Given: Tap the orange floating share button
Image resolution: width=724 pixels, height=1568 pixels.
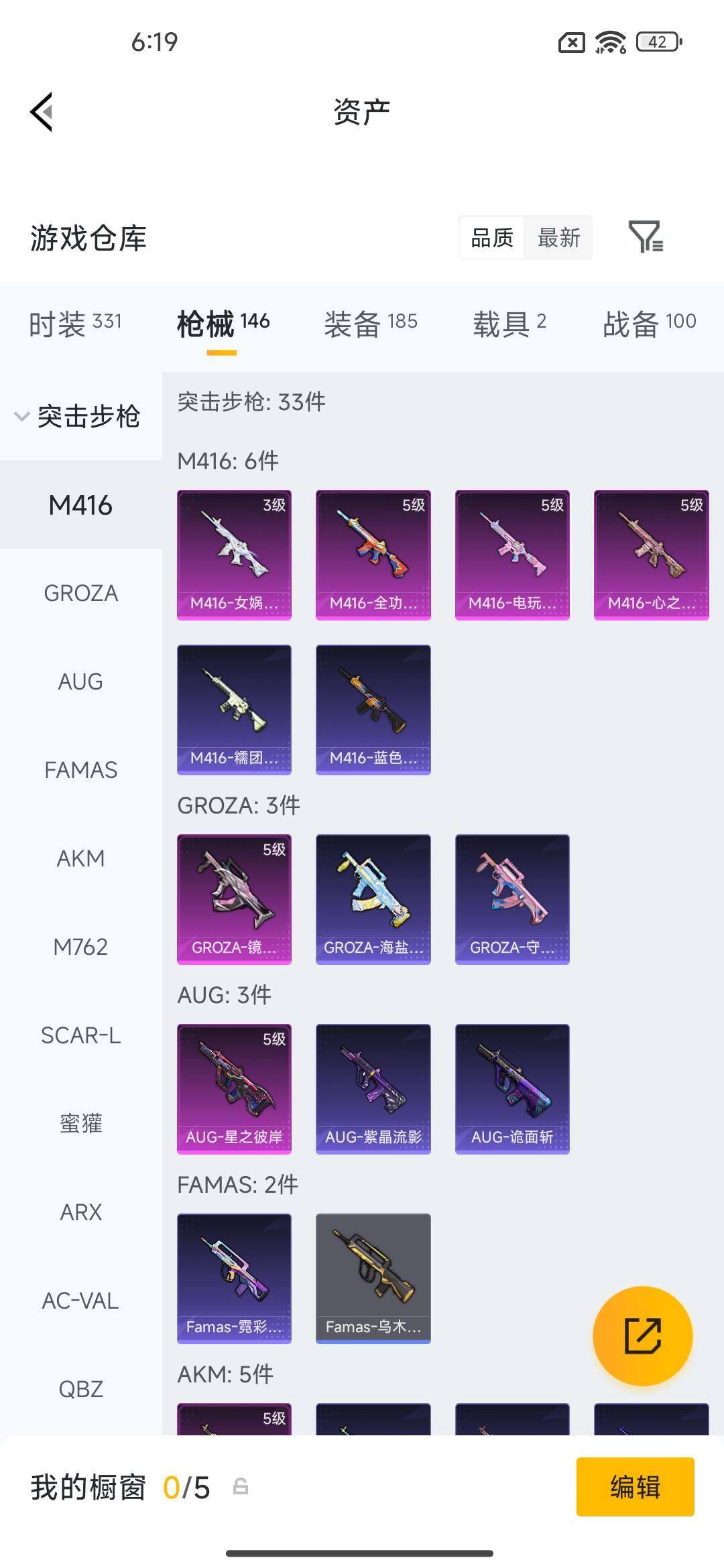Looking at the screenshot, I should click(642, 1336).
